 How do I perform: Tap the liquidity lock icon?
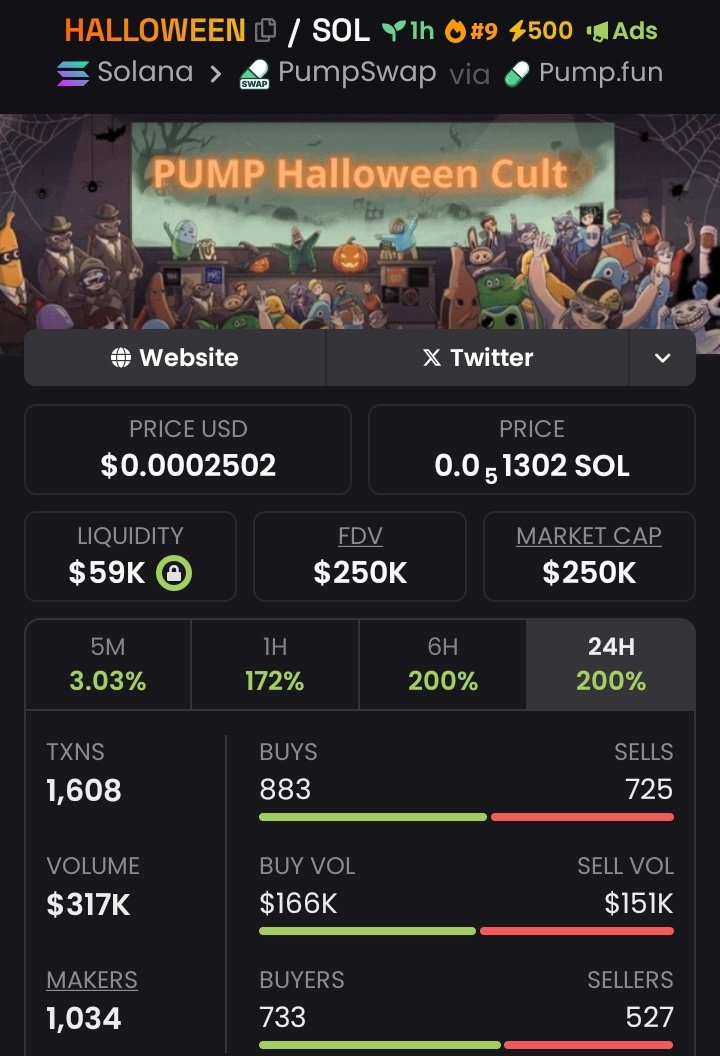pyautogui.click(x=174, y=573)
